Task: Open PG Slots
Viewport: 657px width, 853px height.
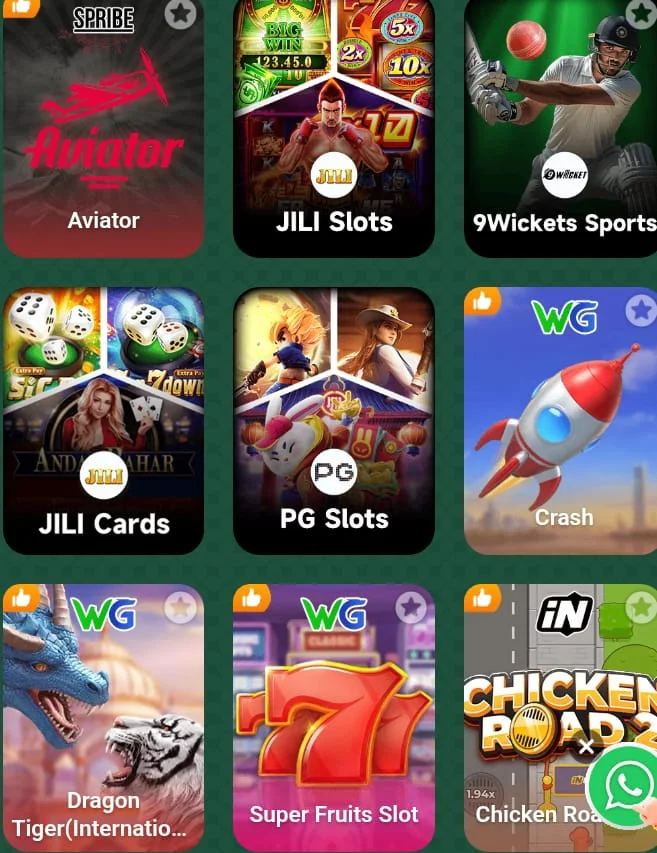Action: point(334,420)
